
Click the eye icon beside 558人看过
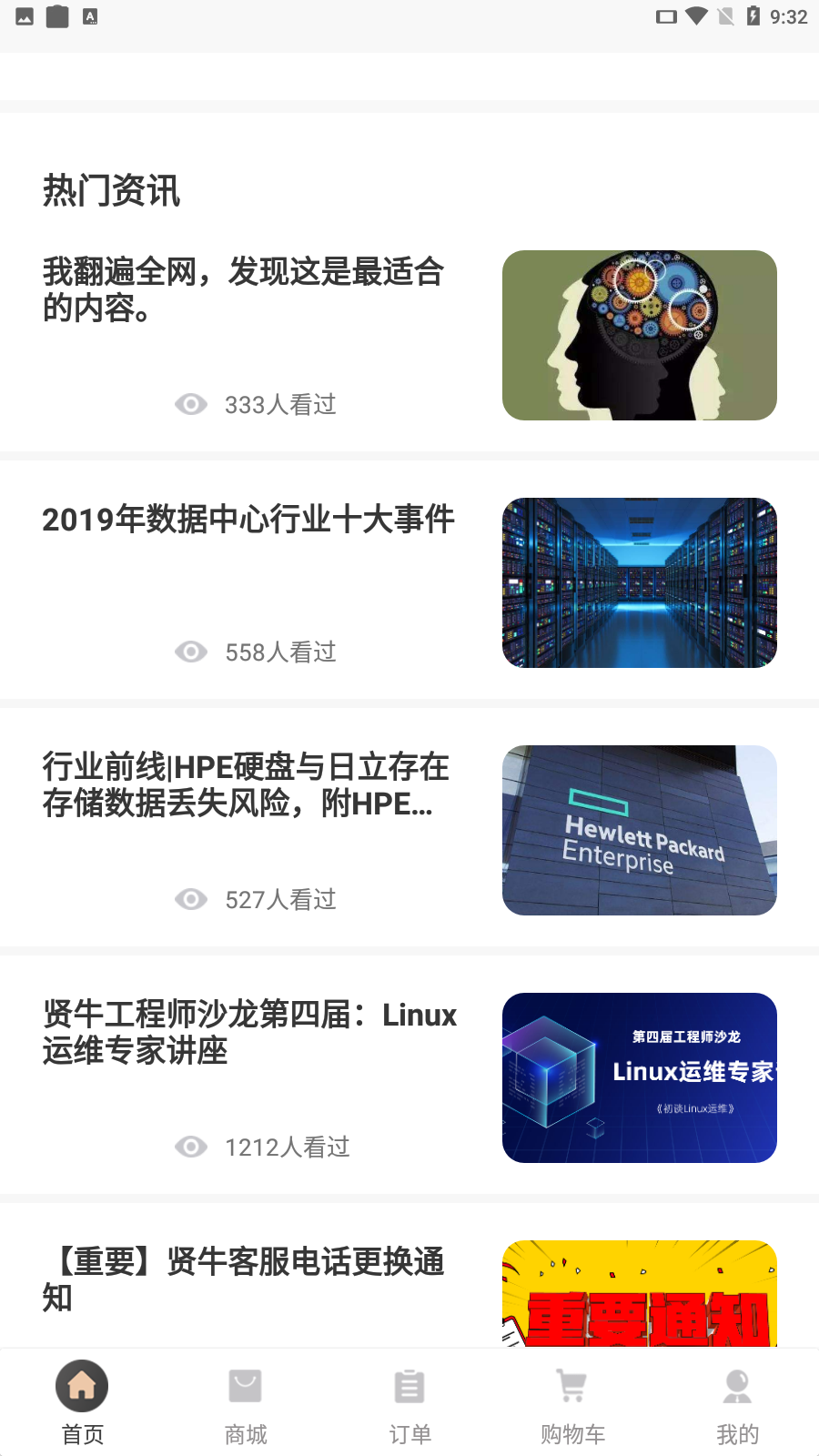coord(191,652)
